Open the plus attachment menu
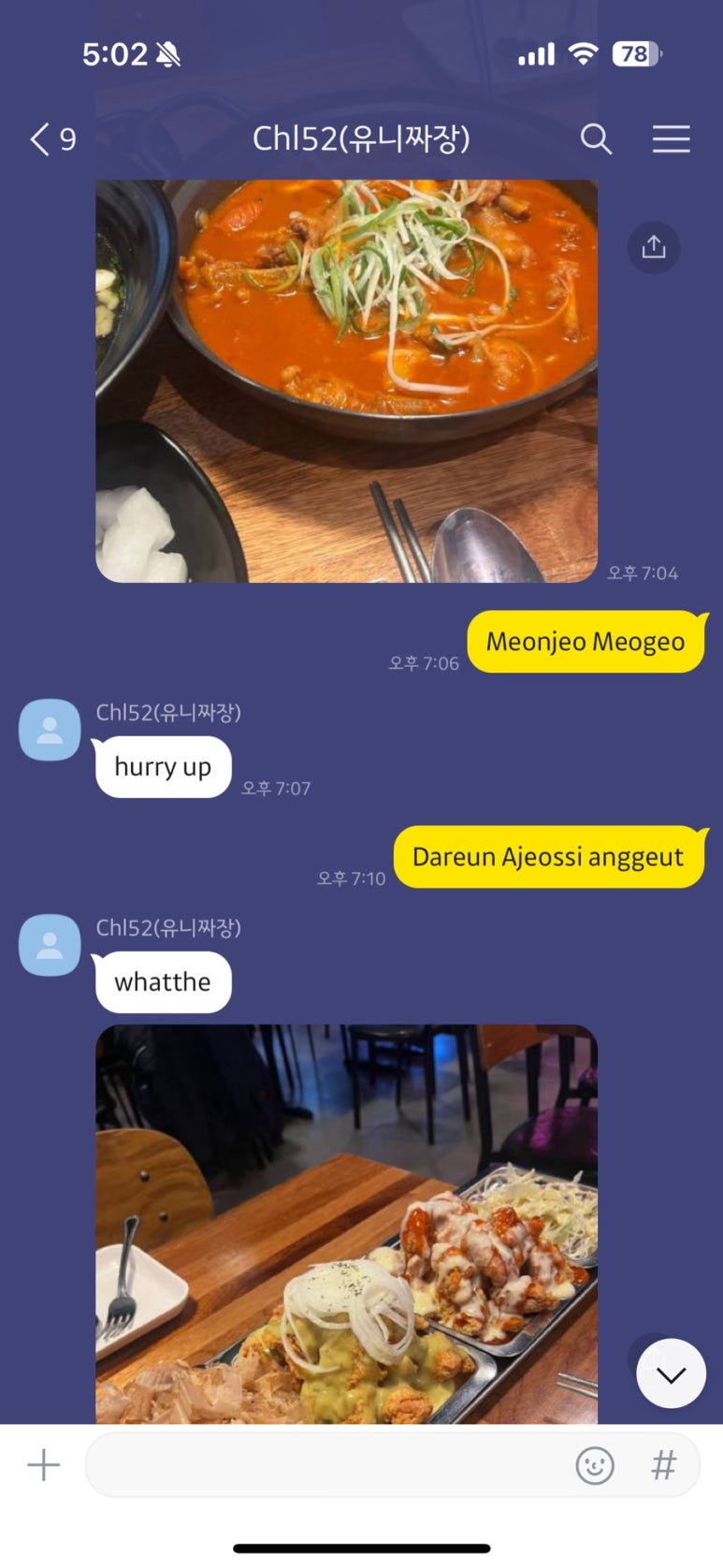 43,1465
